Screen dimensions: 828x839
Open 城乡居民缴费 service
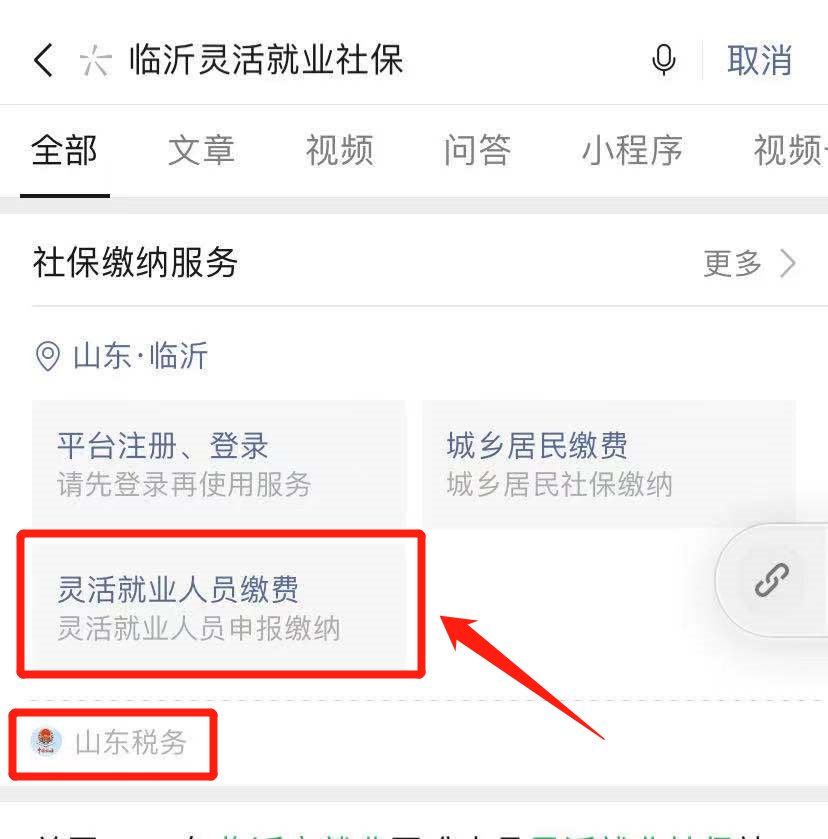[x=607, y=465]
